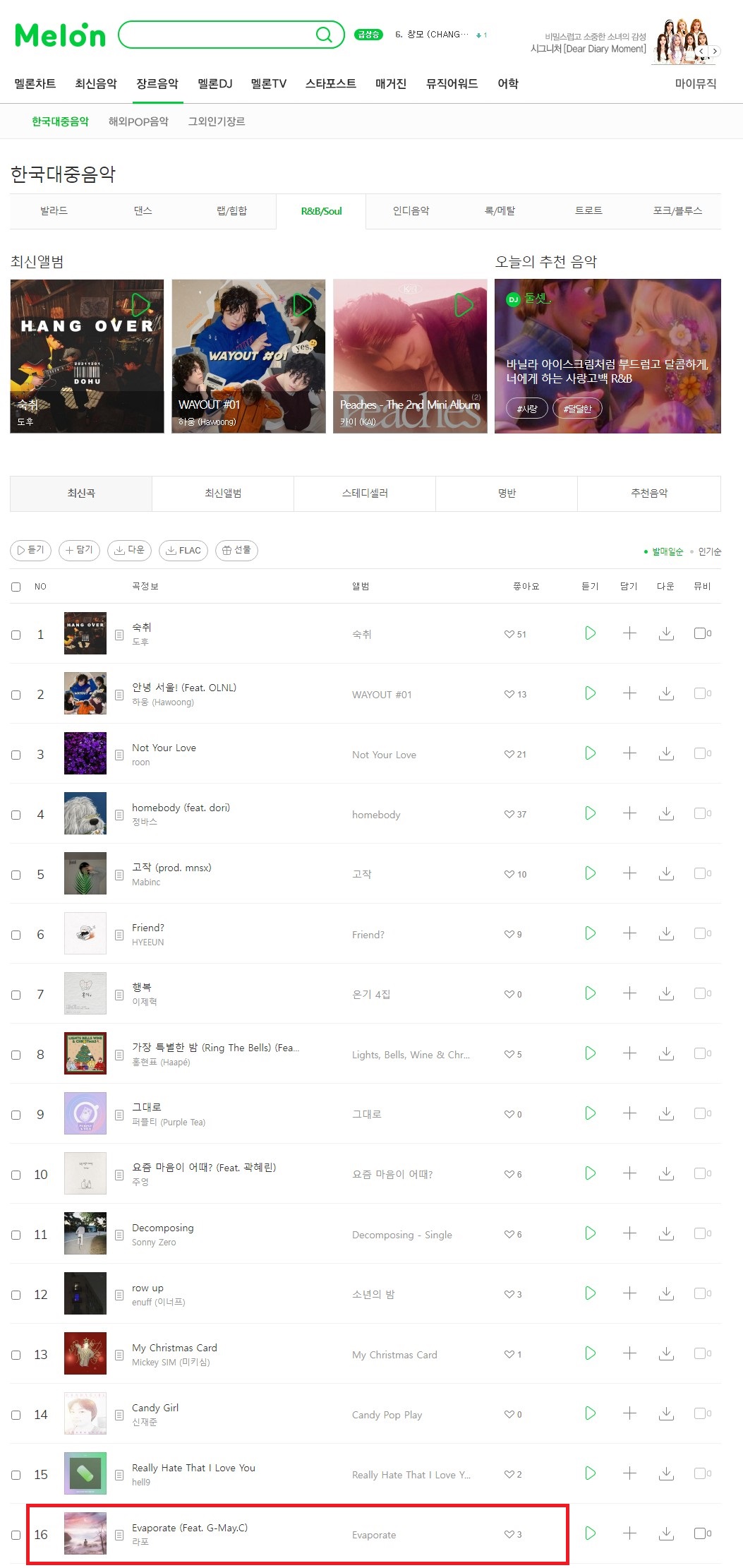Screen dimensions: 743x1568
Task: Tap the #달달한 hashtag chip
Action: tap(577, 409)
